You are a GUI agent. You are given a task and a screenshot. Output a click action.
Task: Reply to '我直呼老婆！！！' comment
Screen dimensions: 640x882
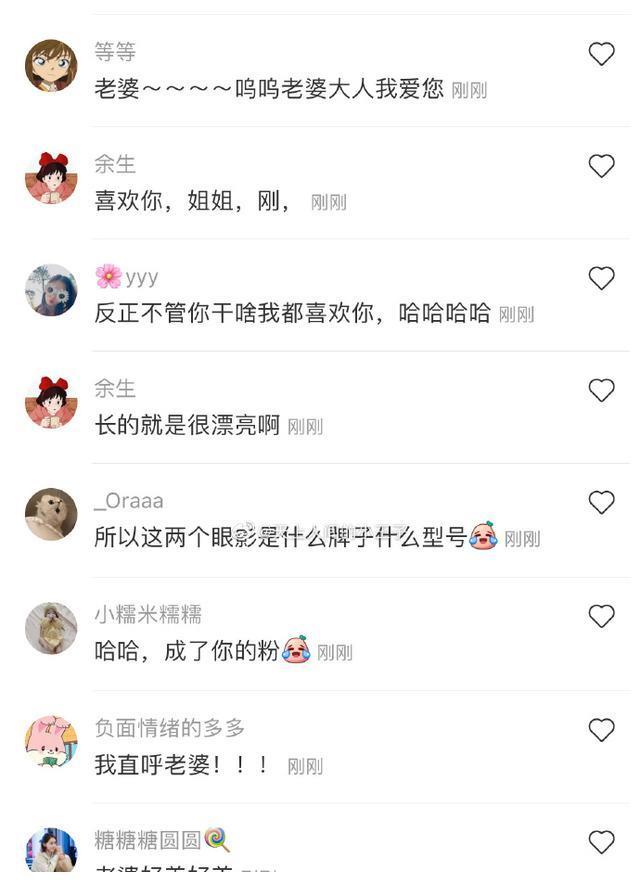pyautogui.click(x=182, y=765)
